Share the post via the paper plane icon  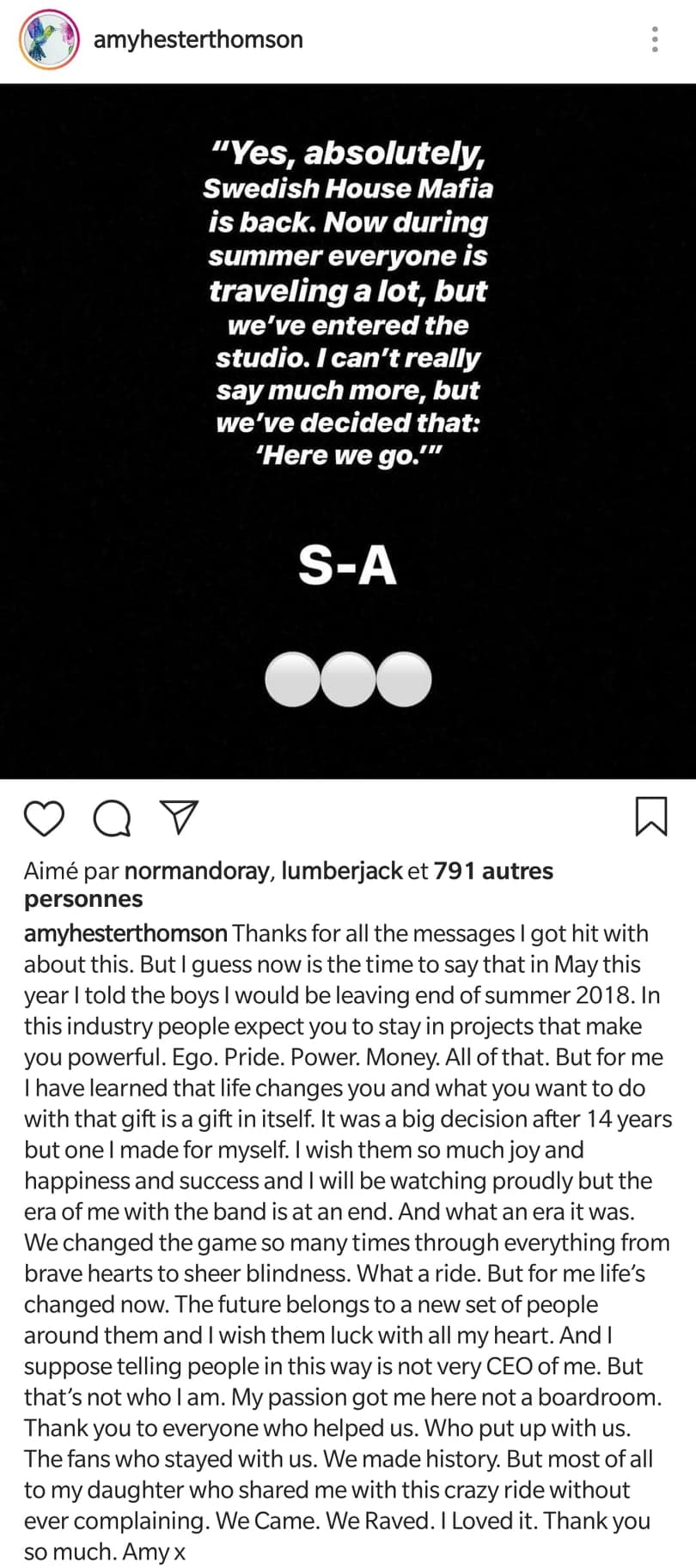coord(180,817)
